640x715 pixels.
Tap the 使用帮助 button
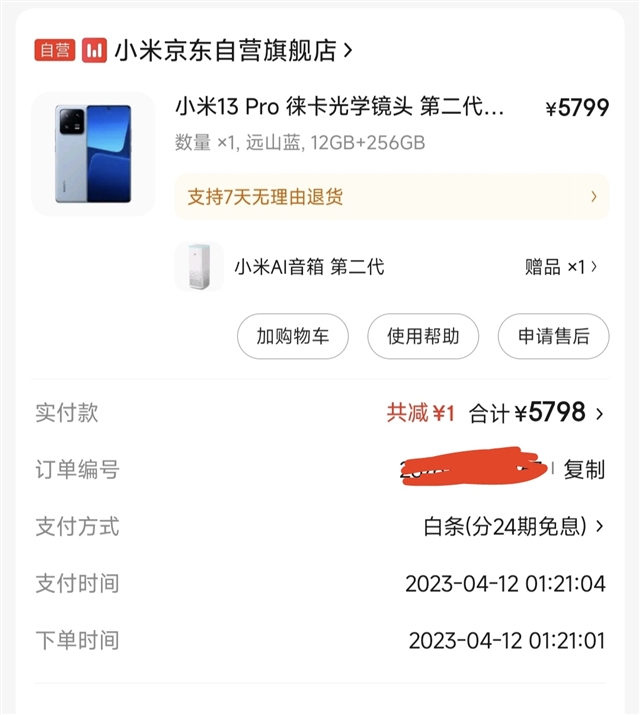[x=423, y=336]
